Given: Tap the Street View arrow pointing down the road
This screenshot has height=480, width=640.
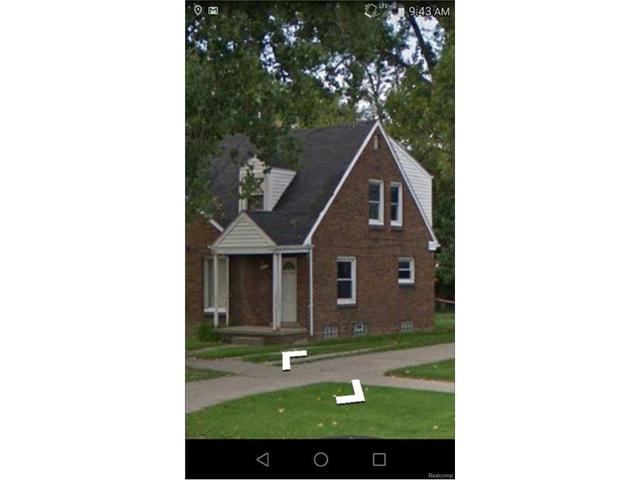Looking at the screenshot, I should (x=351, y=393).
